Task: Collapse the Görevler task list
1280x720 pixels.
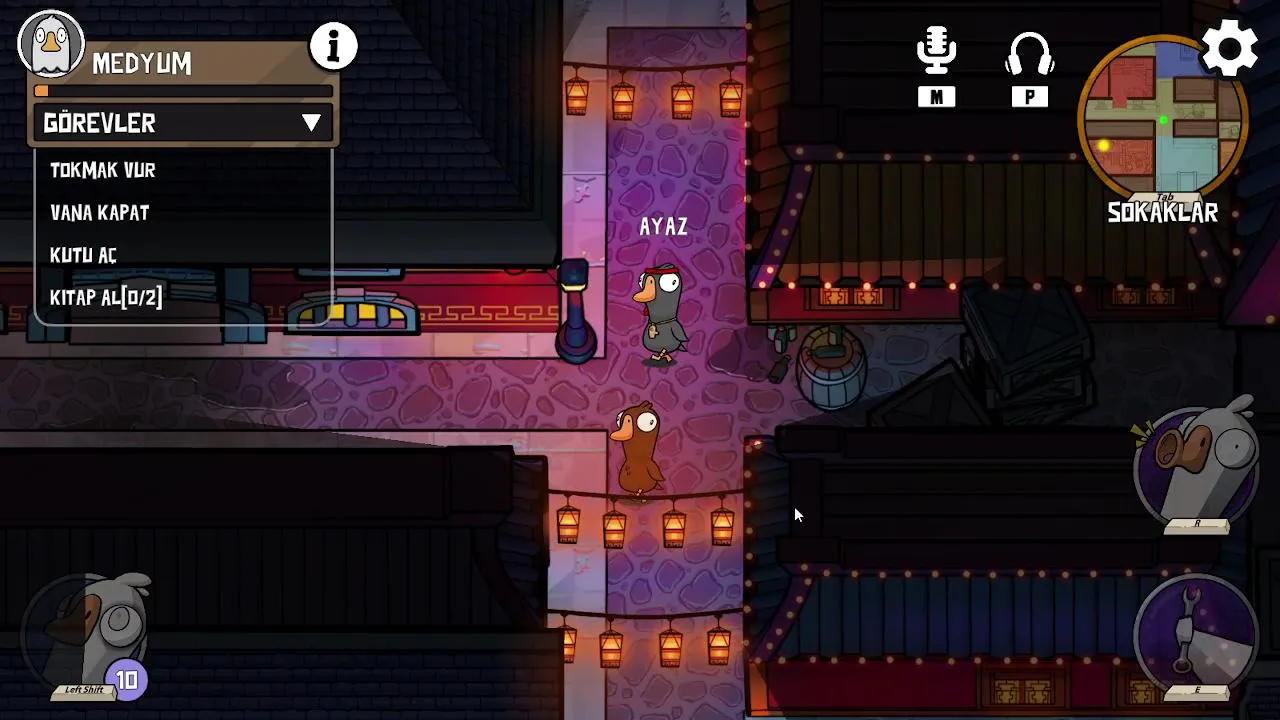Action: coord(311,123)
